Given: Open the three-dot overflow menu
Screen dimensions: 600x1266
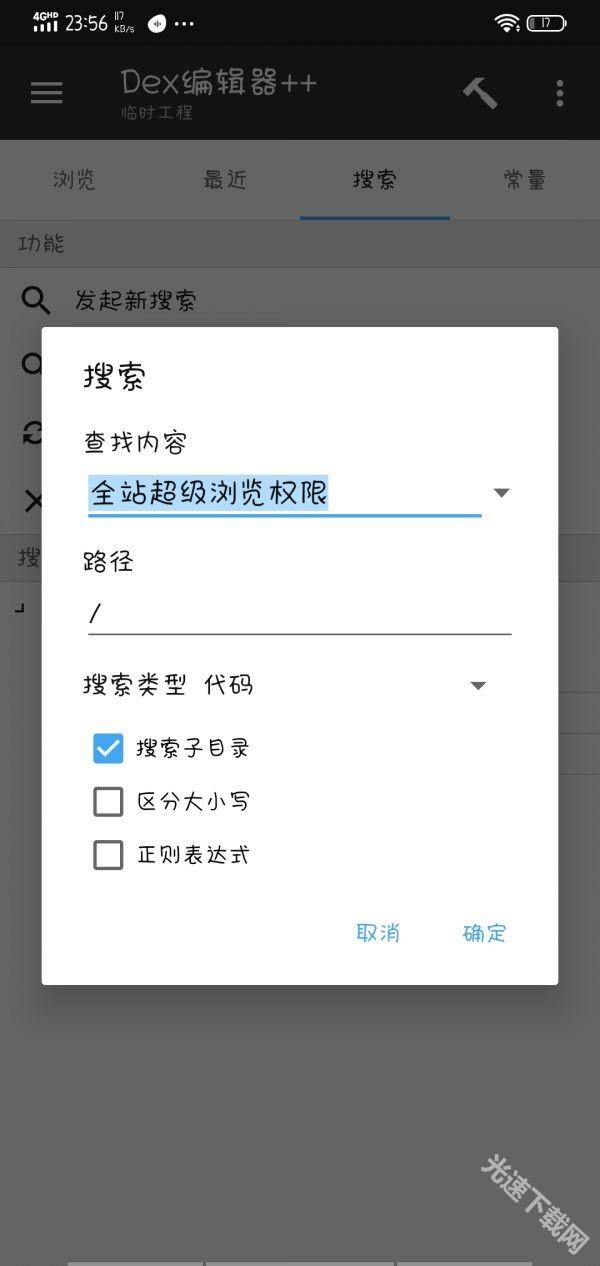Looking at the screenshot, I should pyautogui.click(x=559, y=93).
